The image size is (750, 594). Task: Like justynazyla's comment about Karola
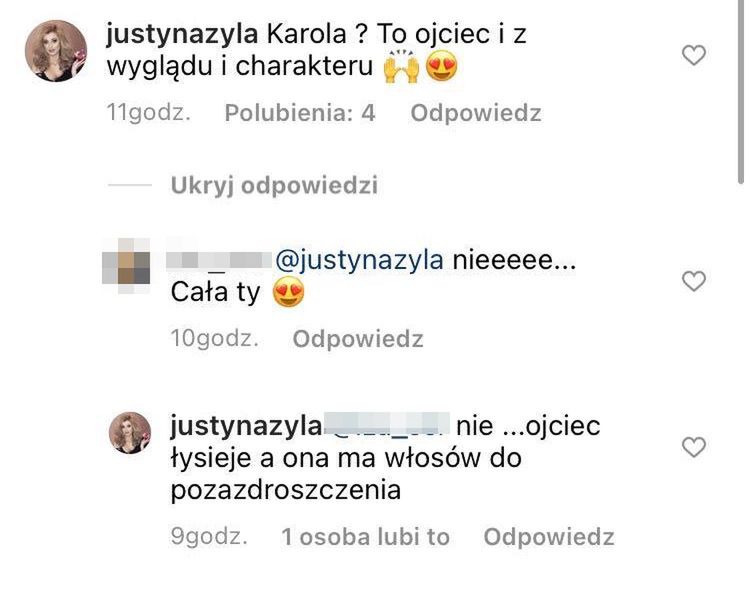pyautogui.click(x=693, y=55)
